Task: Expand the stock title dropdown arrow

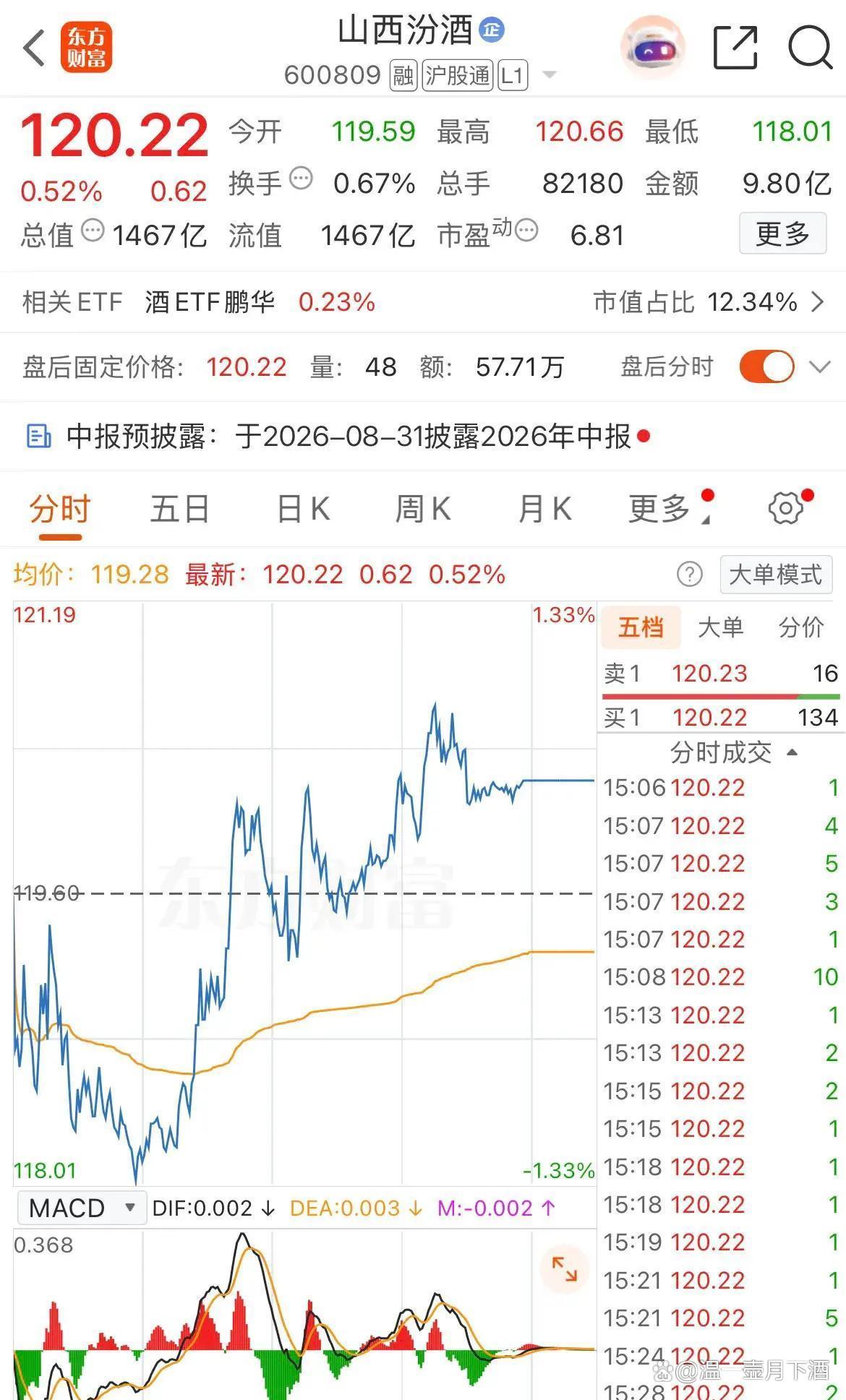Action: point(550,74)
